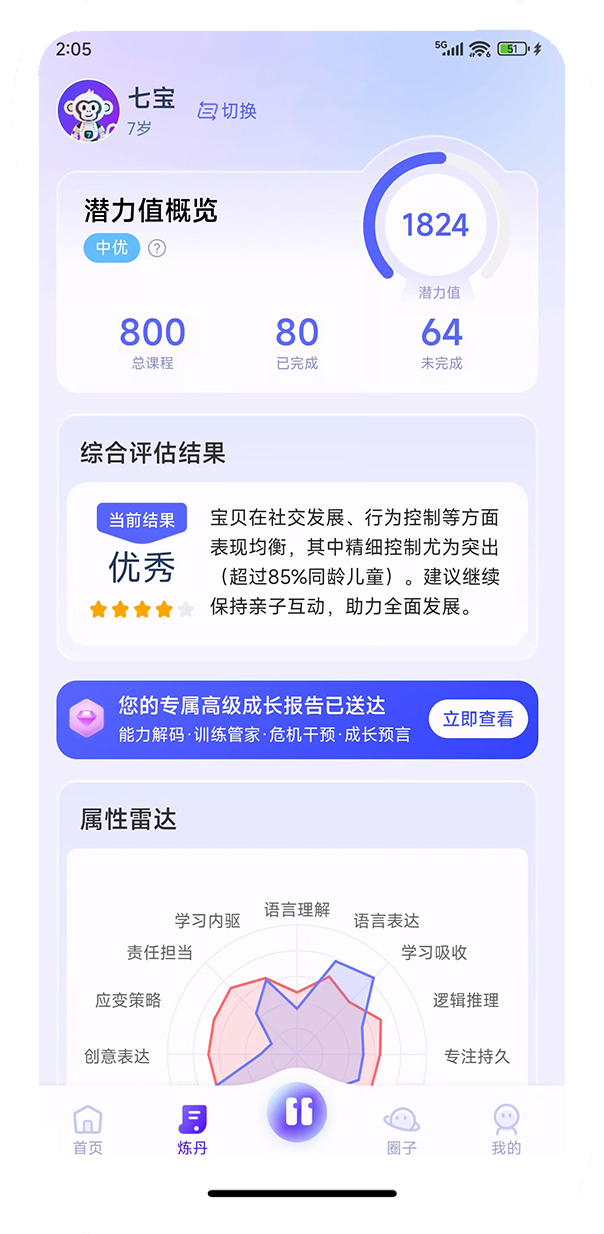Open the question-mark help next to 中优
This screenshot has width=604, height=1234.
coord(157,248)
